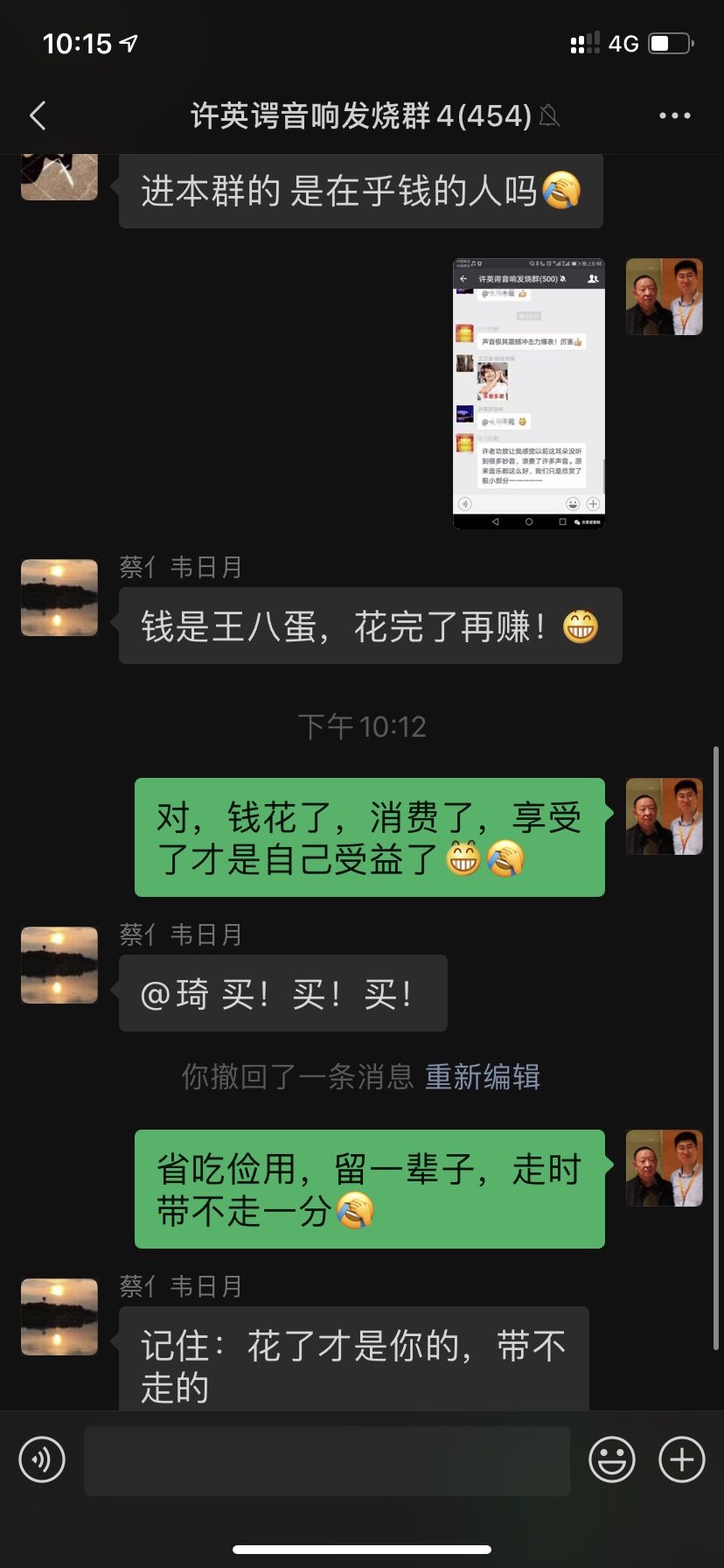This screenshot has height=1568, width=724.
Task: Open the shared chat screenshot image
Action: click(528, 393)
